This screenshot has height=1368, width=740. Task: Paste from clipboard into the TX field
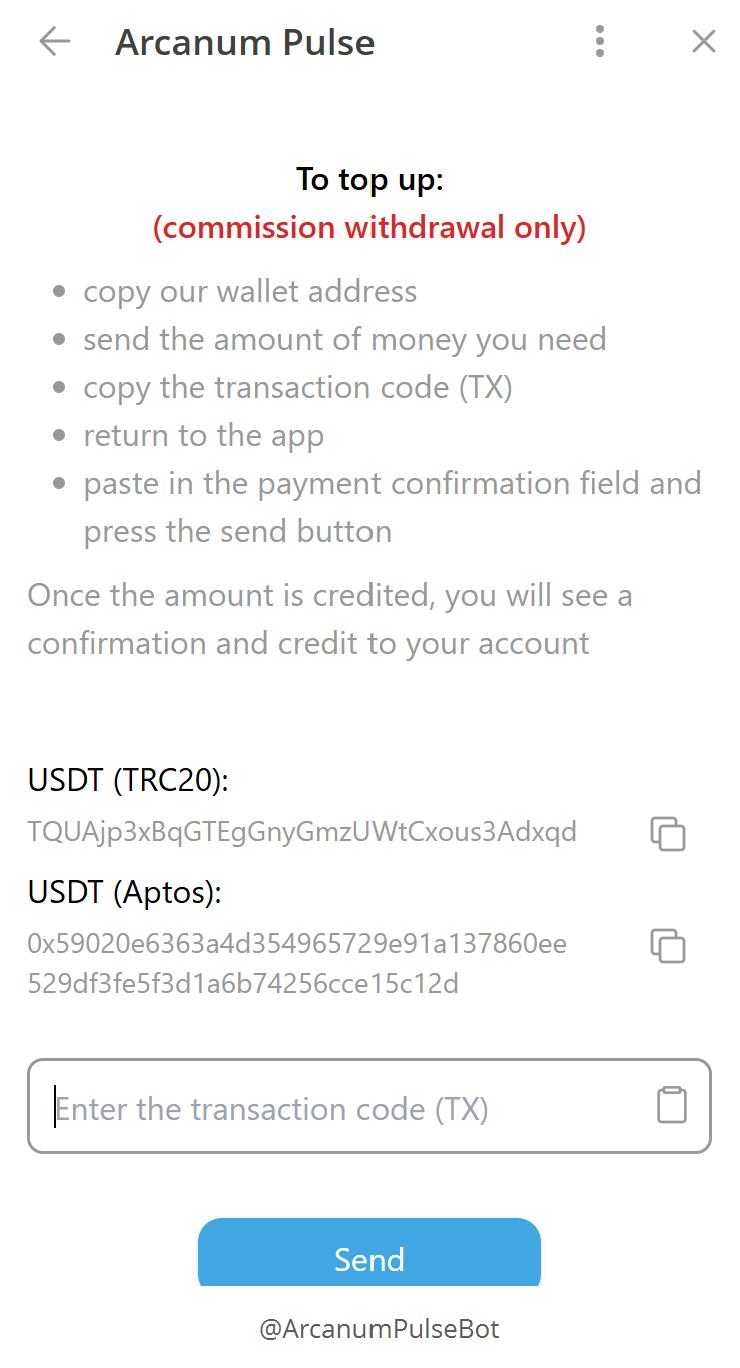672,1105
